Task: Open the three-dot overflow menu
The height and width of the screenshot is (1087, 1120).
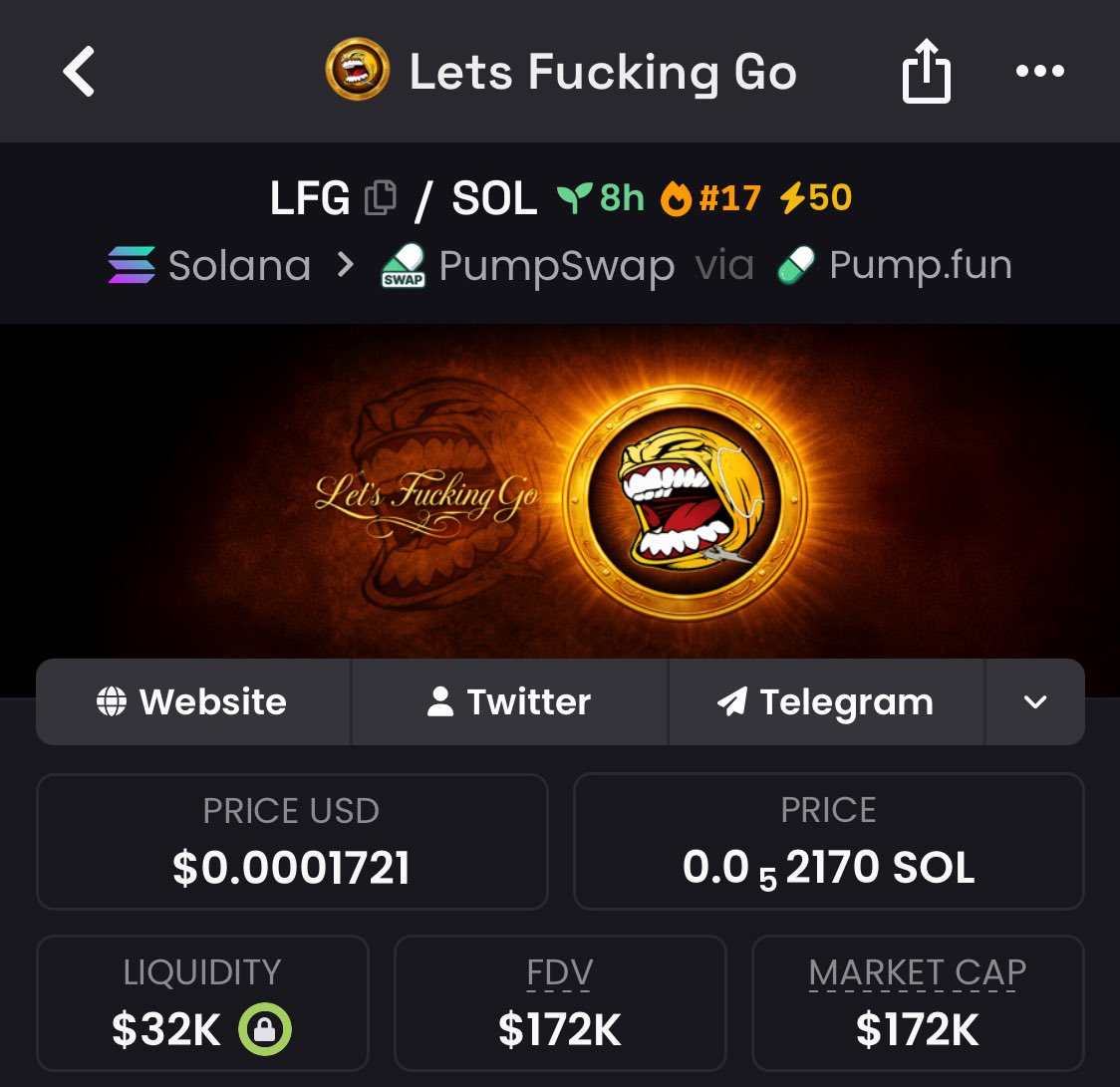Action: (x=1039, y=72)
